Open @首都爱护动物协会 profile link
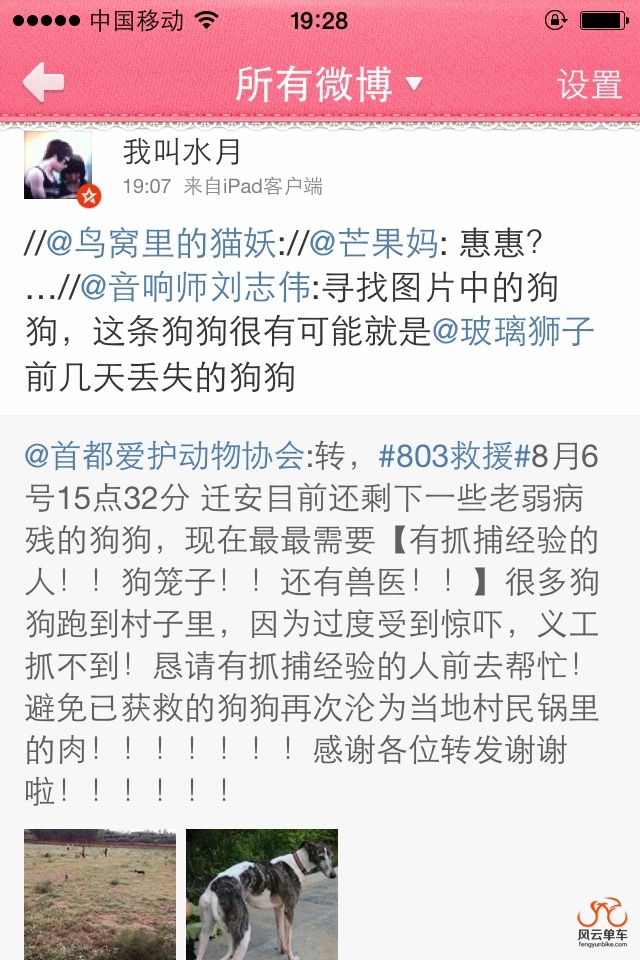This screenshot has height=960, width=640. [x=164, y=458]
